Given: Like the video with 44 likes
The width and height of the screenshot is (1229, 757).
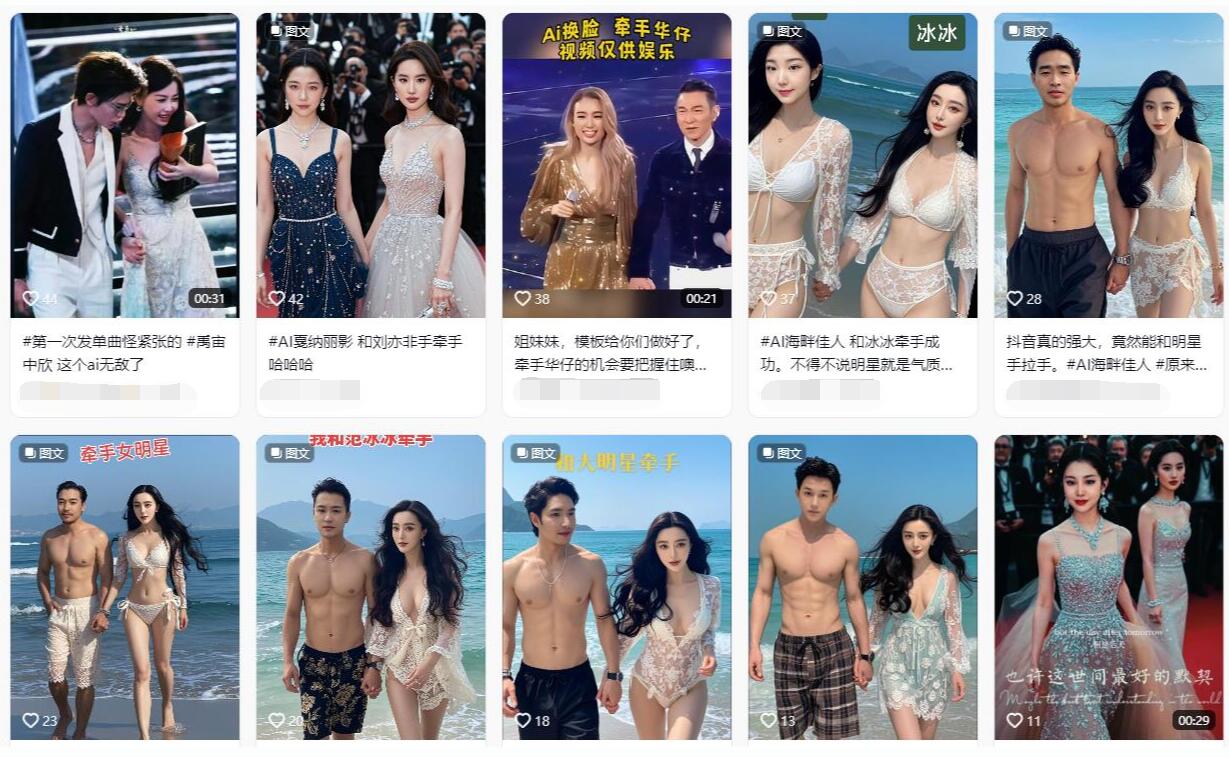Looking at the screenshot, I should (x=31, y=298).
